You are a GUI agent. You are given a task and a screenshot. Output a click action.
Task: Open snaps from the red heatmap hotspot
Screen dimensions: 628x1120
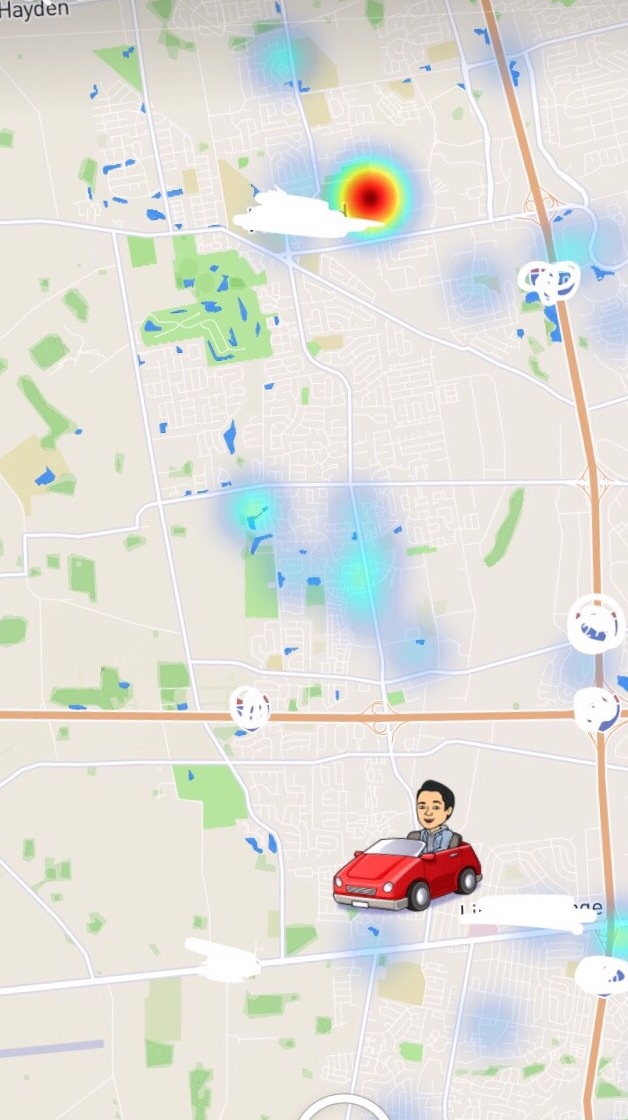[x=371, y=193]
